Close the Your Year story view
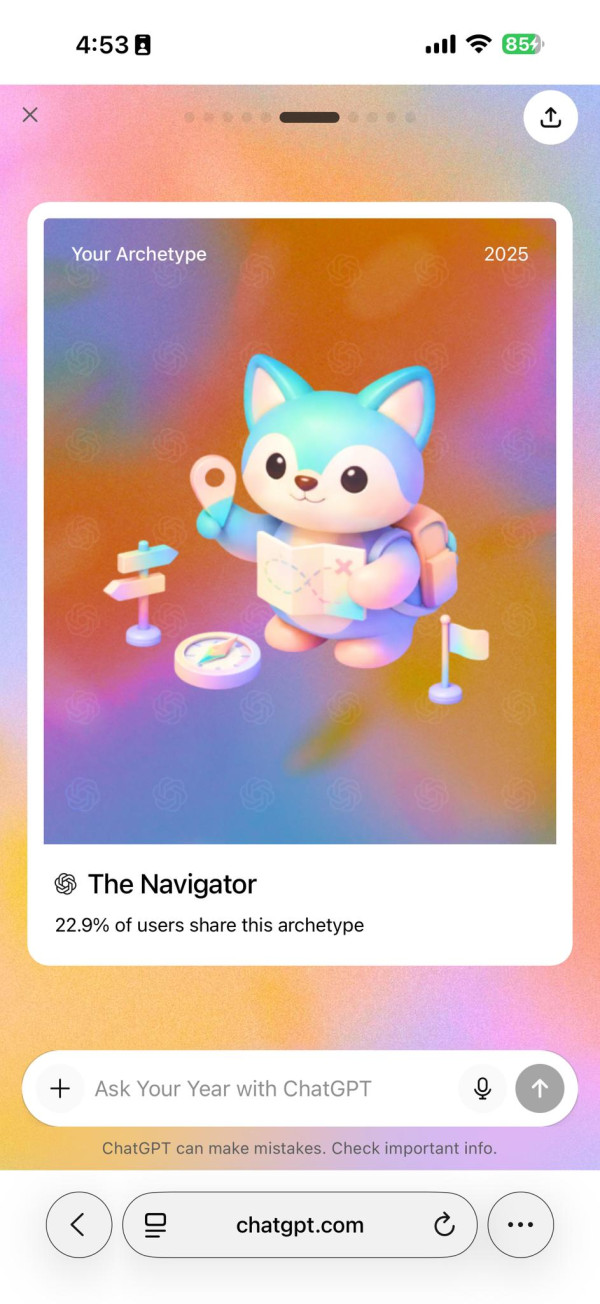The height and width of the screenshot is (1304, 600). coord(30,115)
